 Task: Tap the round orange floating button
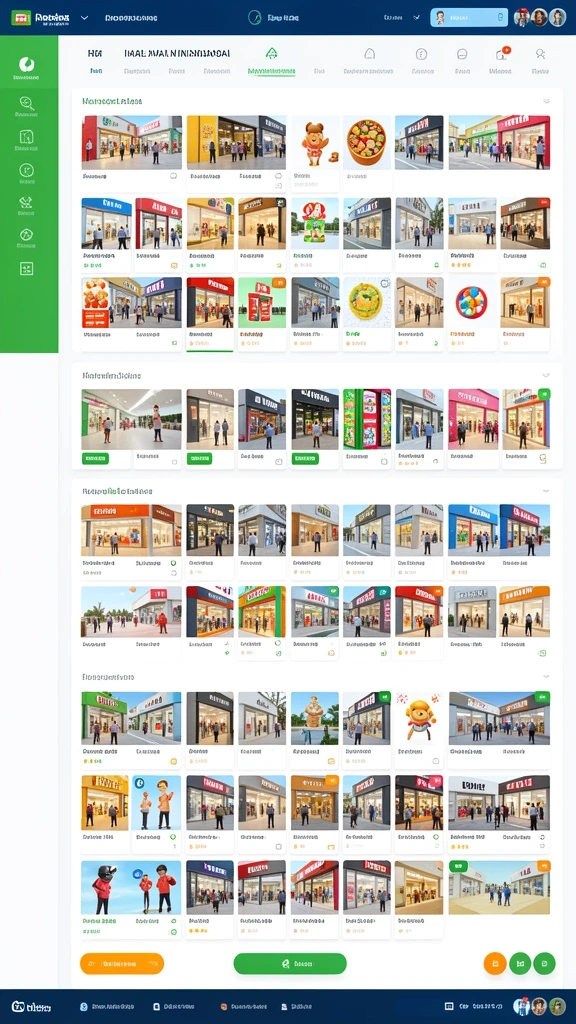495,963
